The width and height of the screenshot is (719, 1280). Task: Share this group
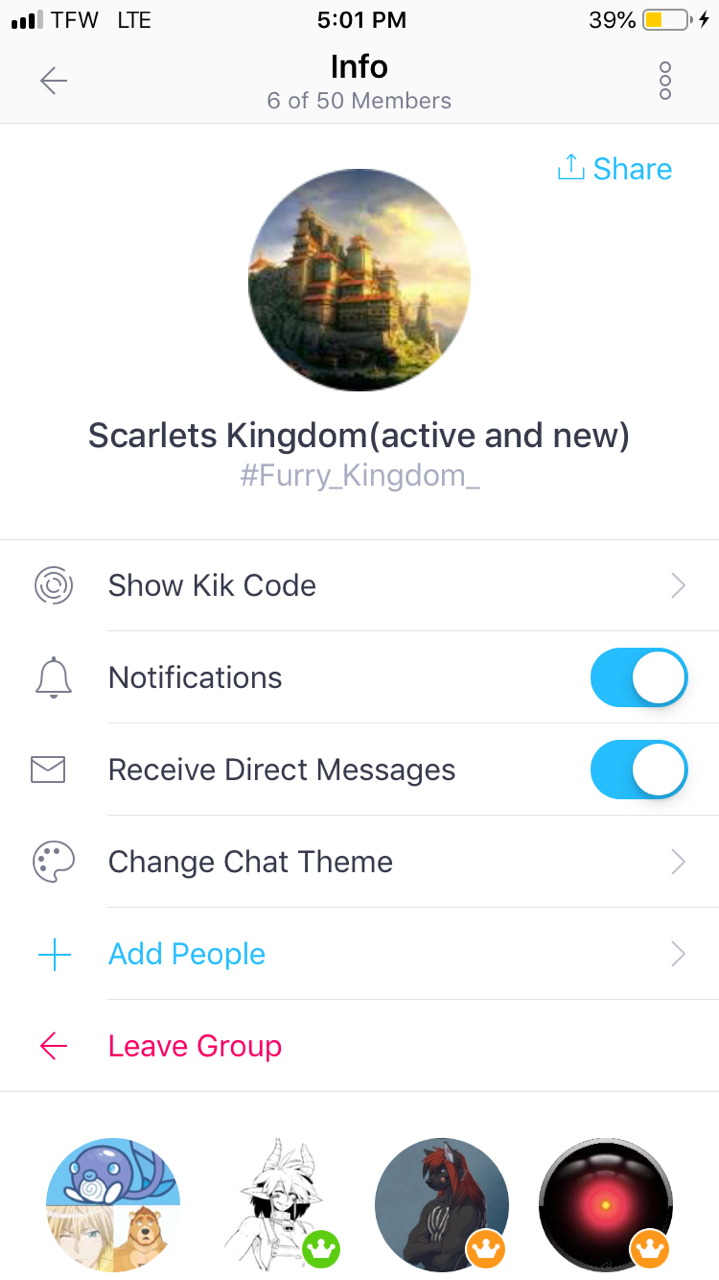(614, 169)
